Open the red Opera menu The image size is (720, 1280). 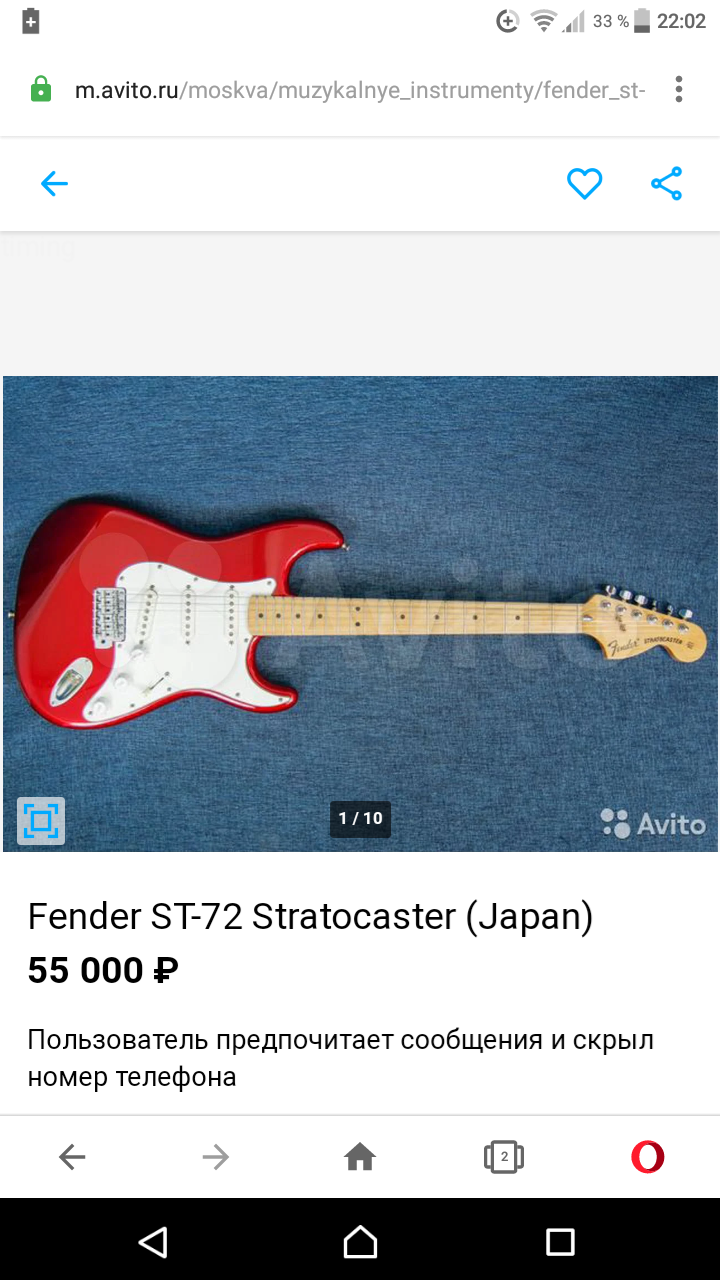[x=648, y=1157]
